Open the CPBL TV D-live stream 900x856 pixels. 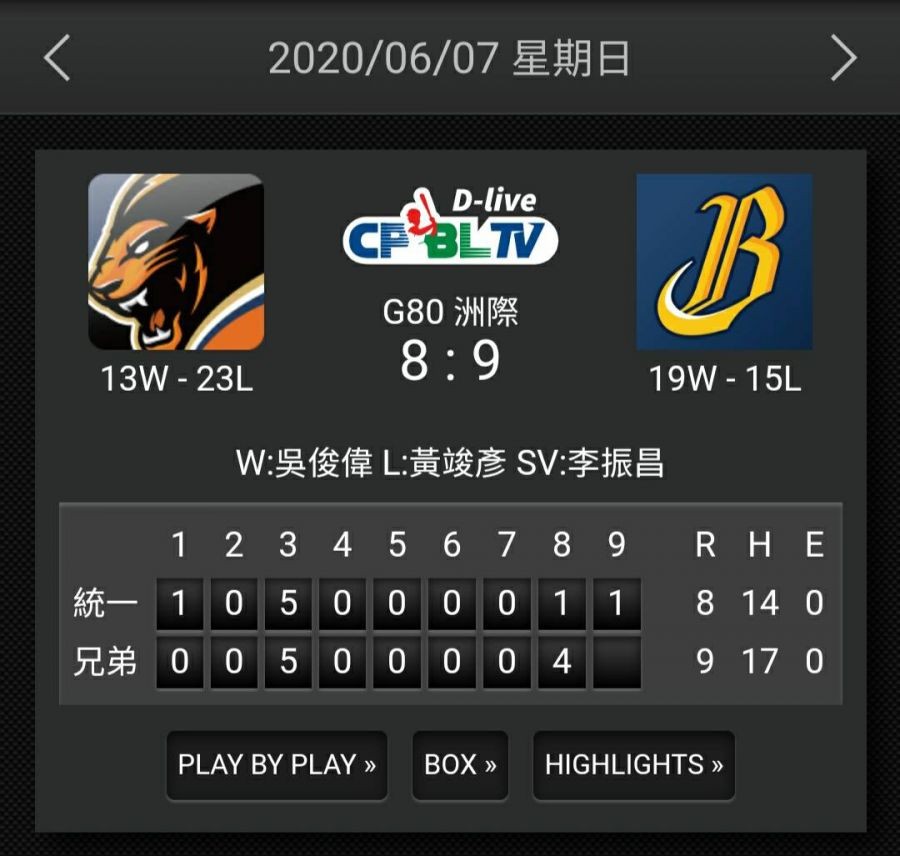[450, 231]
